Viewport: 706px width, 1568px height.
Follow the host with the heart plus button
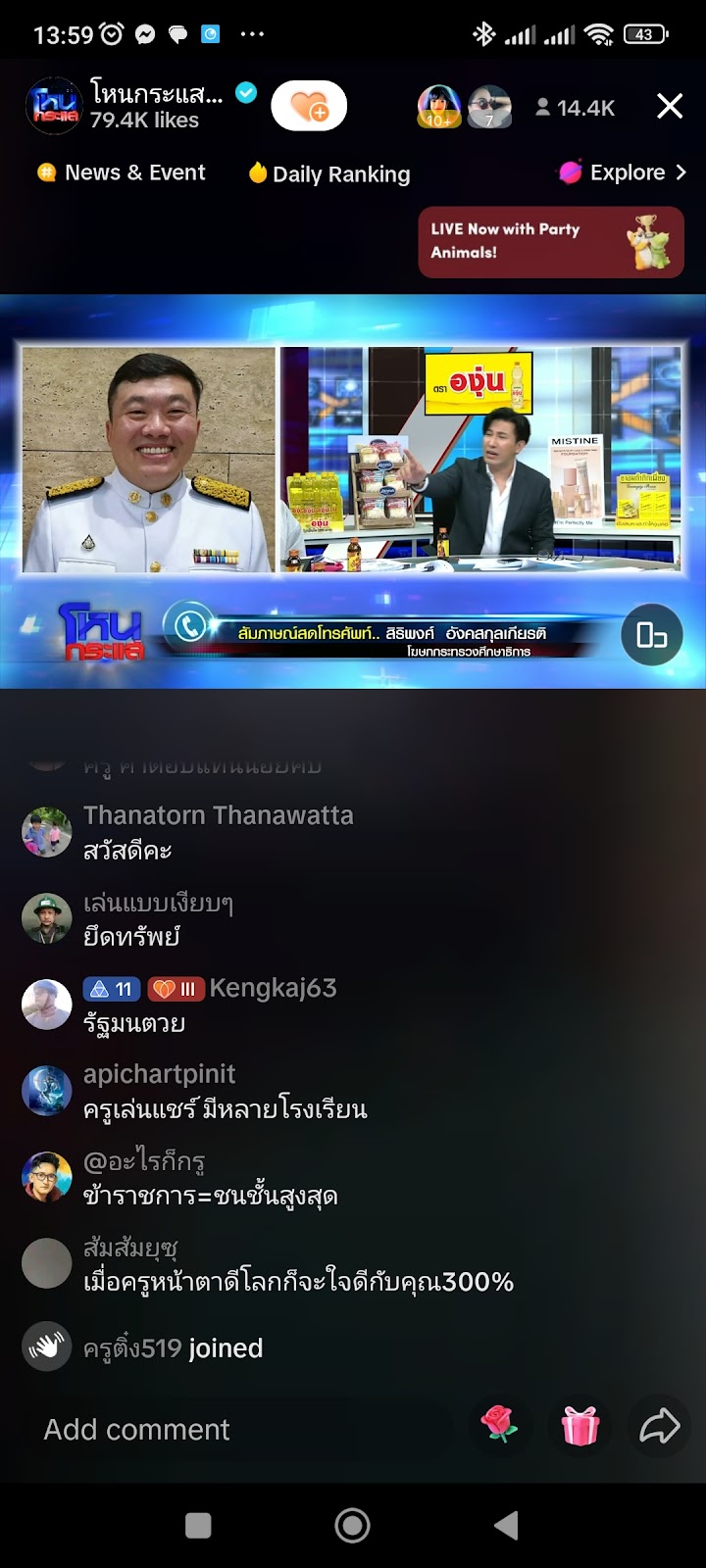[309, 106]
